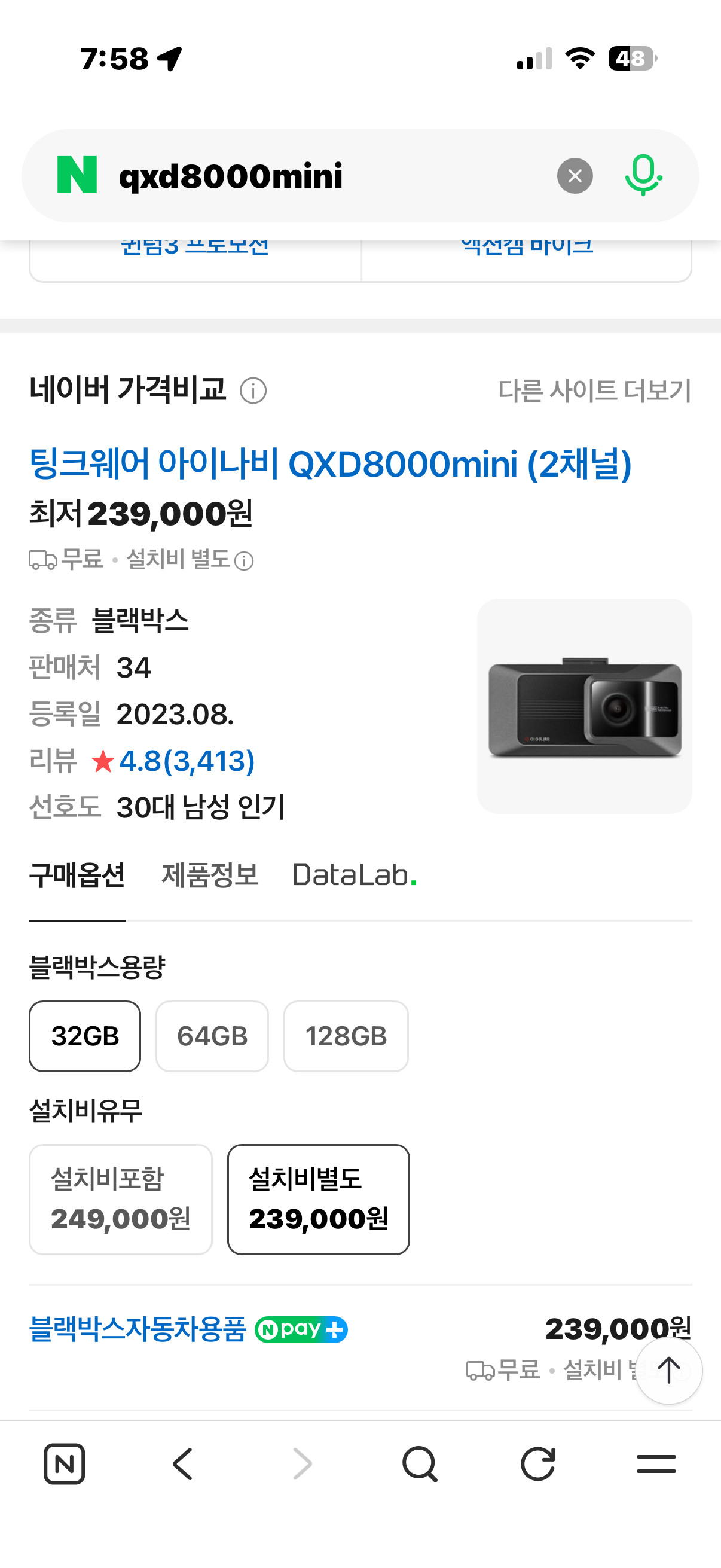Switch to the DataLab tab
Screen dimensions: 721x1568
[x=354, y=875]
